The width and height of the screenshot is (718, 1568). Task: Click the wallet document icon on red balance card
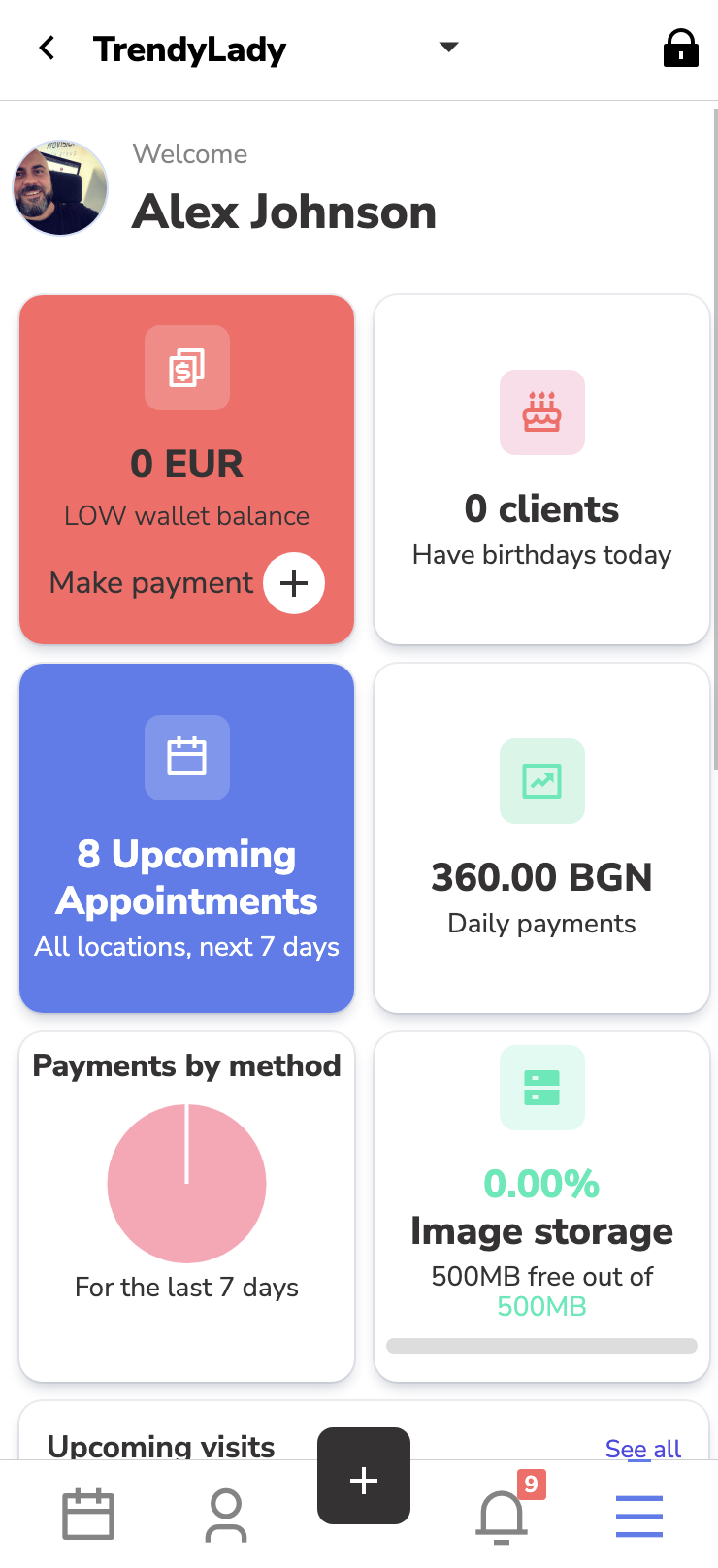click(x=186, y=368)
